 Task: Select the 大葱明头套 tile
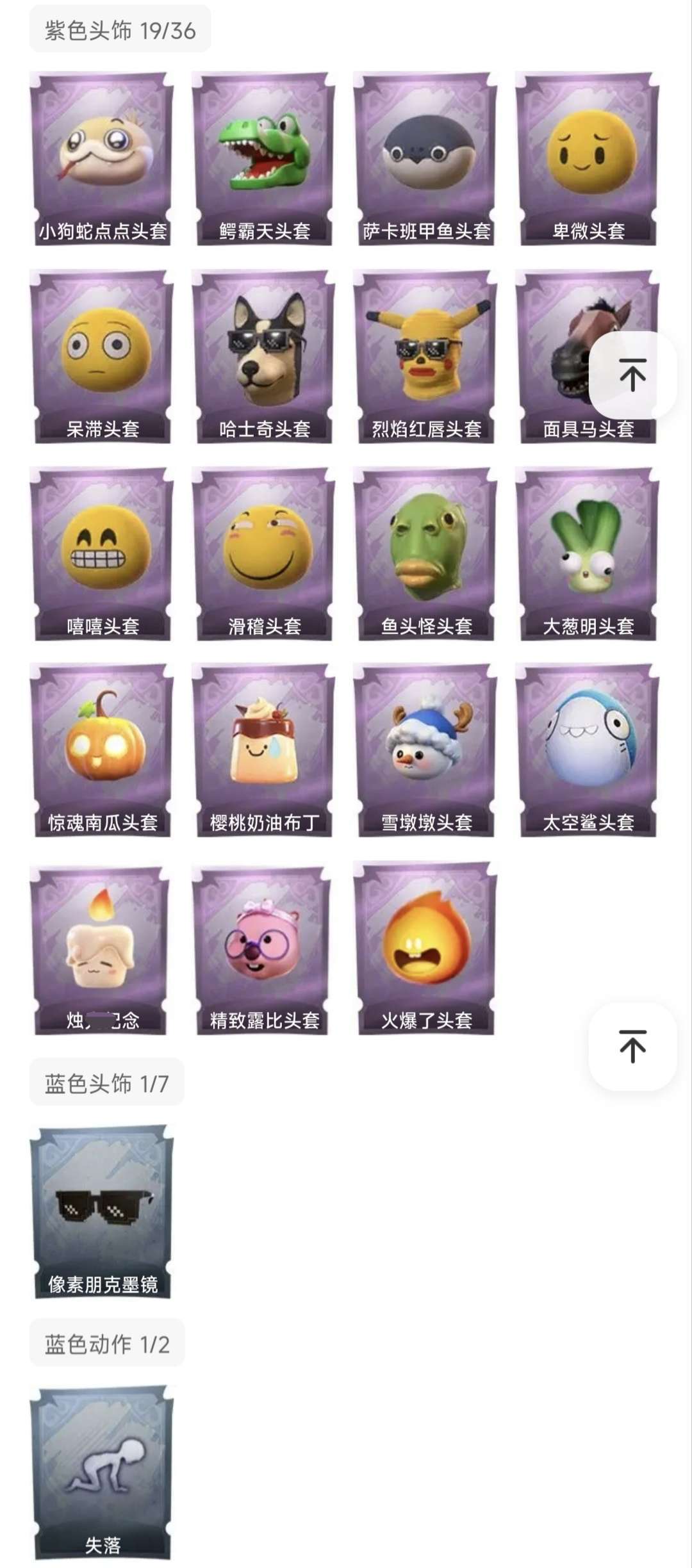click(588, 553)
